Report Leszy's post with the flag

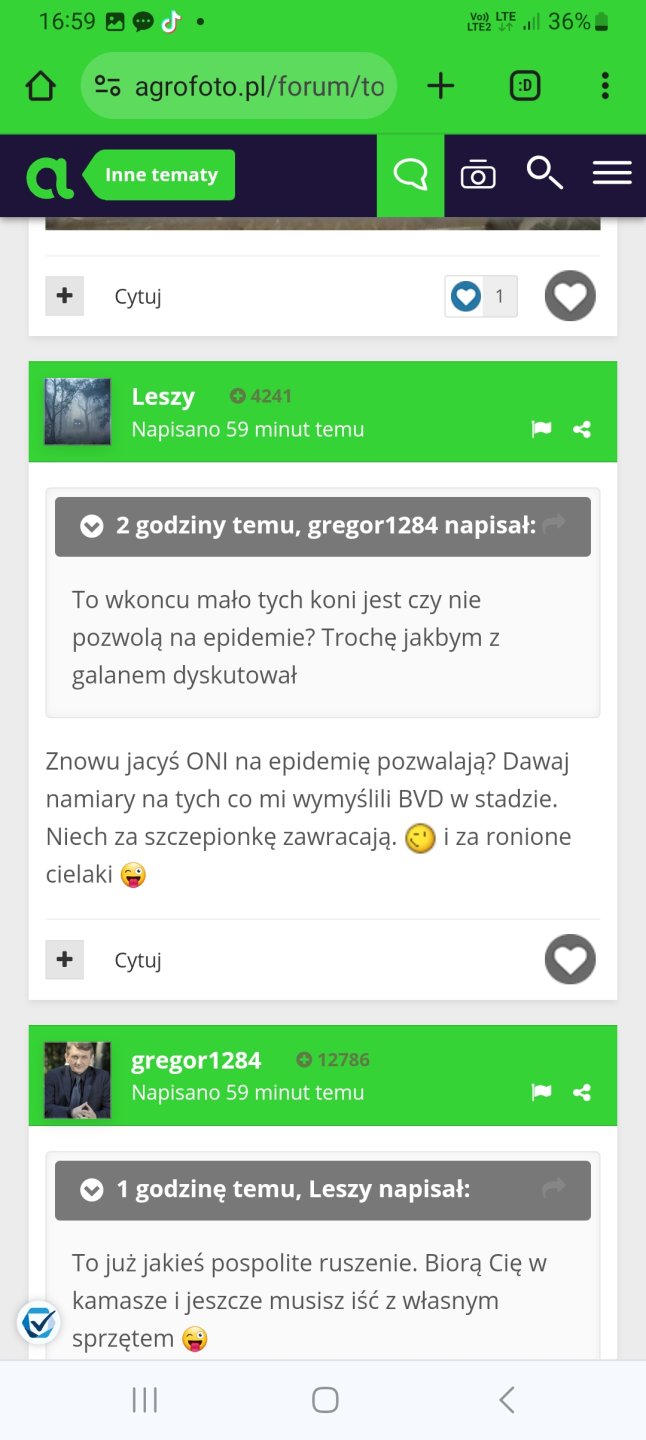pos(541,429)
